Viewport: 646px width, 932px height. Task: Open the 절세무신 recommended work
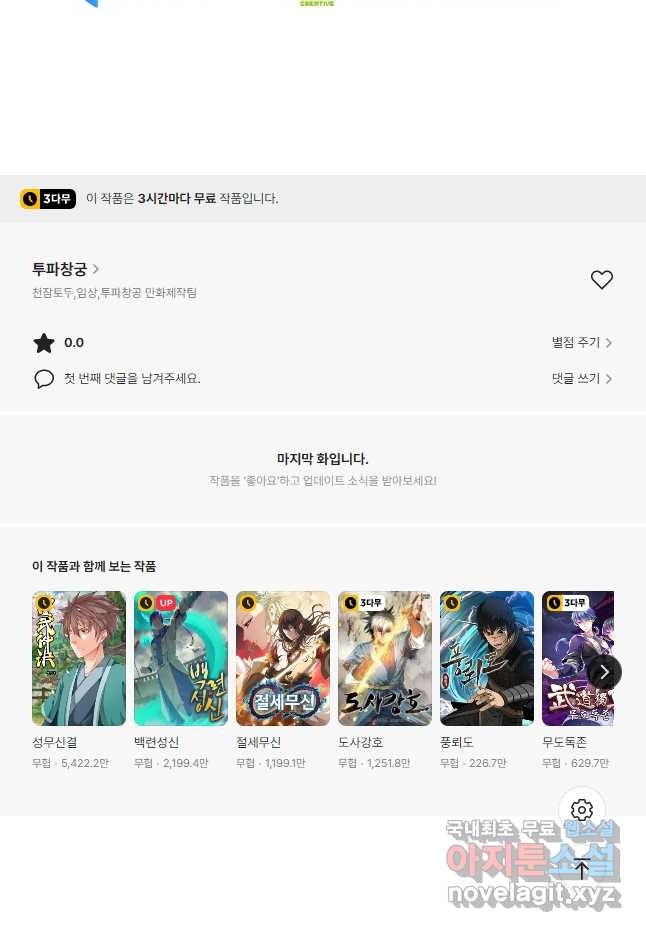[x=283, y=658]
